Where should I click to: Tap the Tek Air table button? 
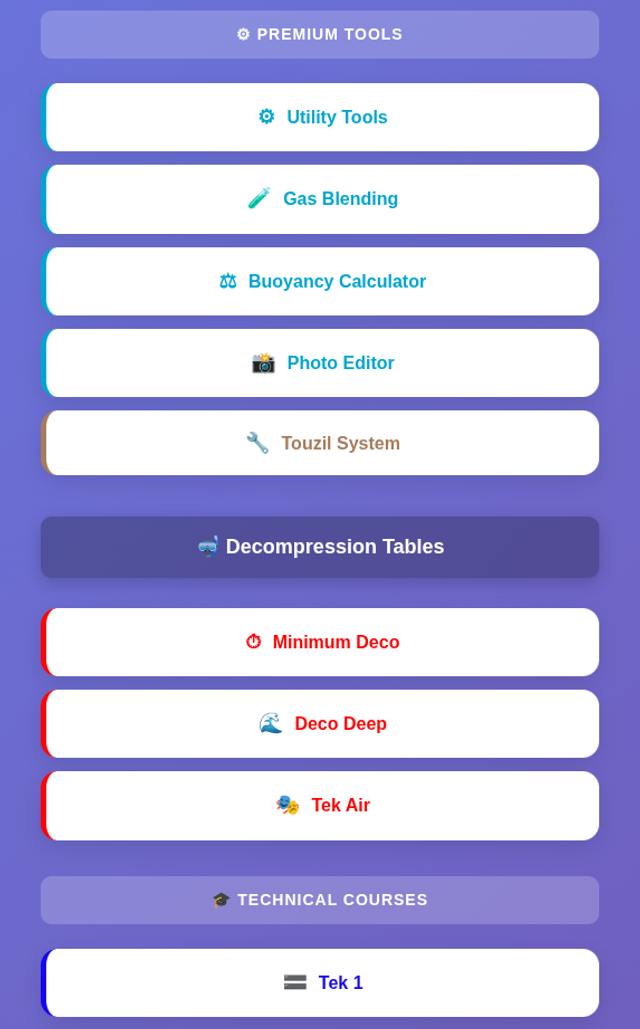[x=321, y=805]
